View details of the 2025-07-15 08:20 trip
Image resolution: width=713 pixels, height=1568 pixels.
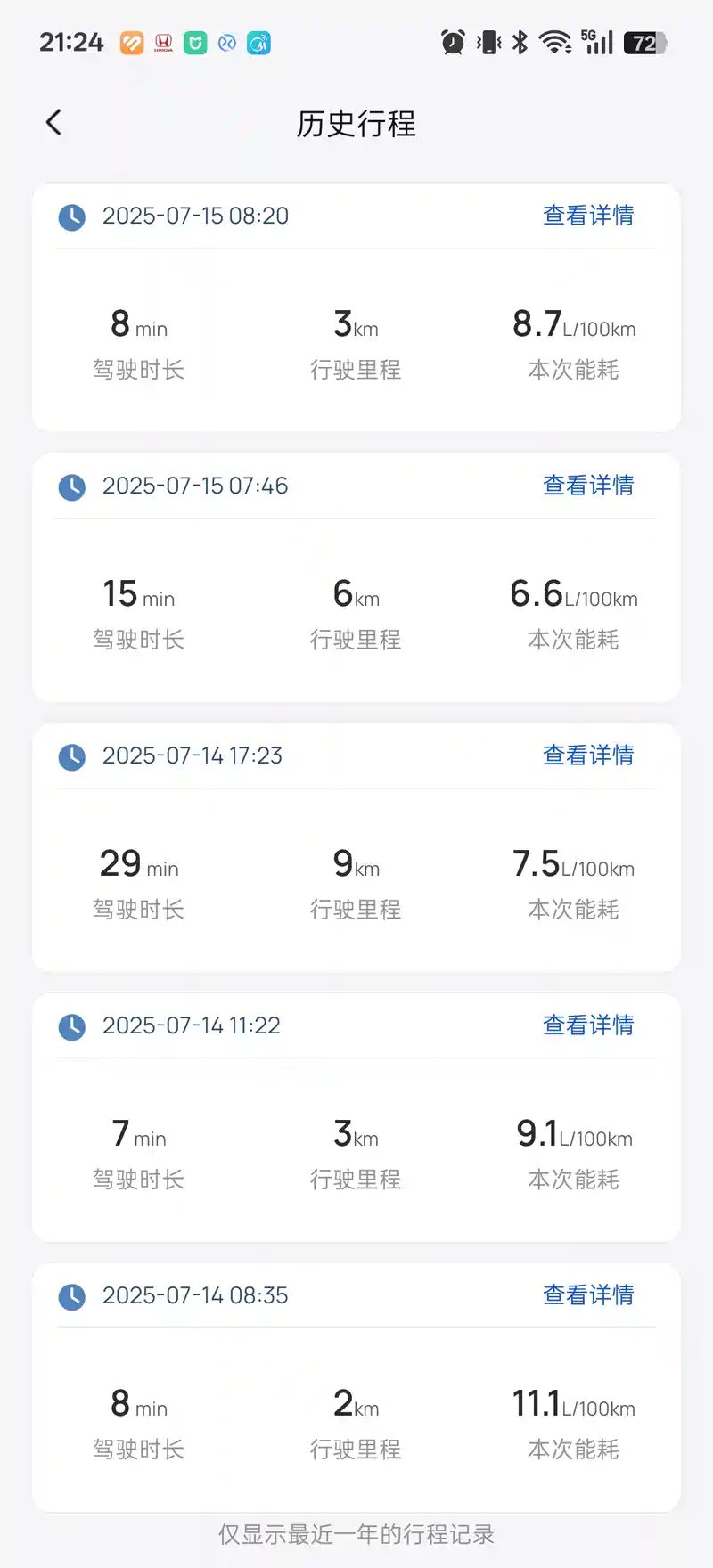click(588, 216)
